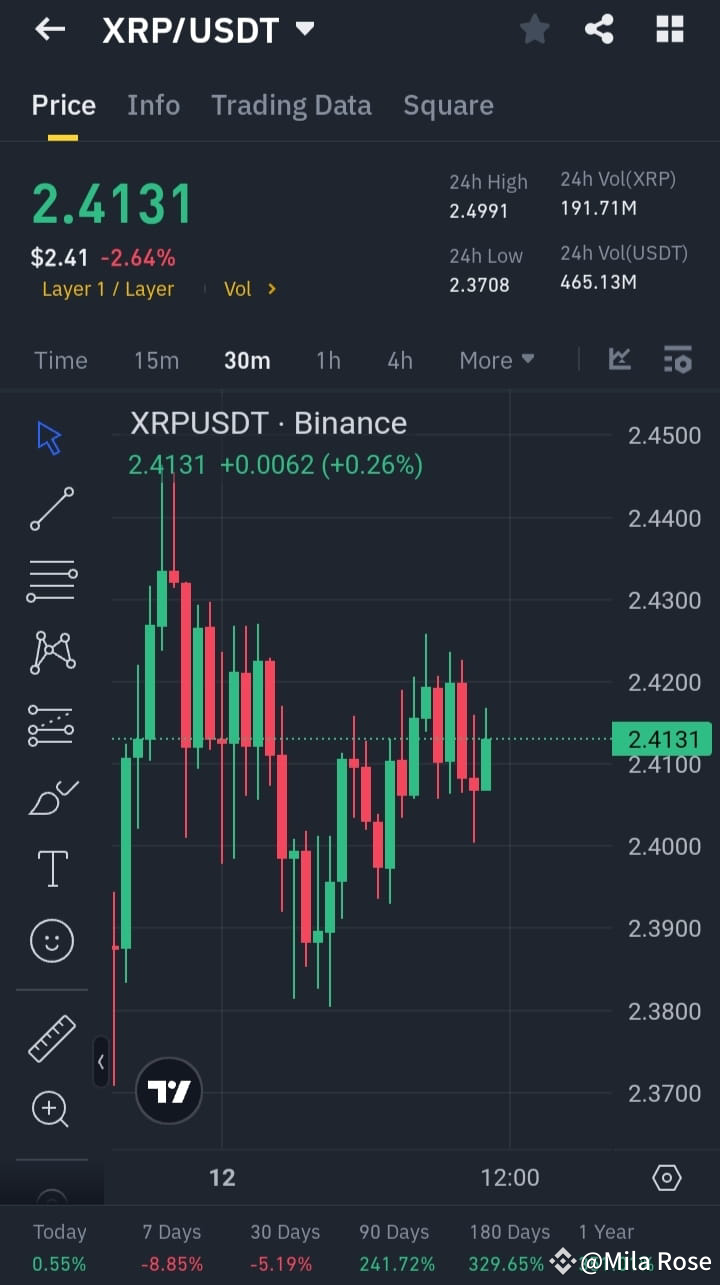Toggle the chart style display icon
Screen dimensions: 720x1285
678,360
